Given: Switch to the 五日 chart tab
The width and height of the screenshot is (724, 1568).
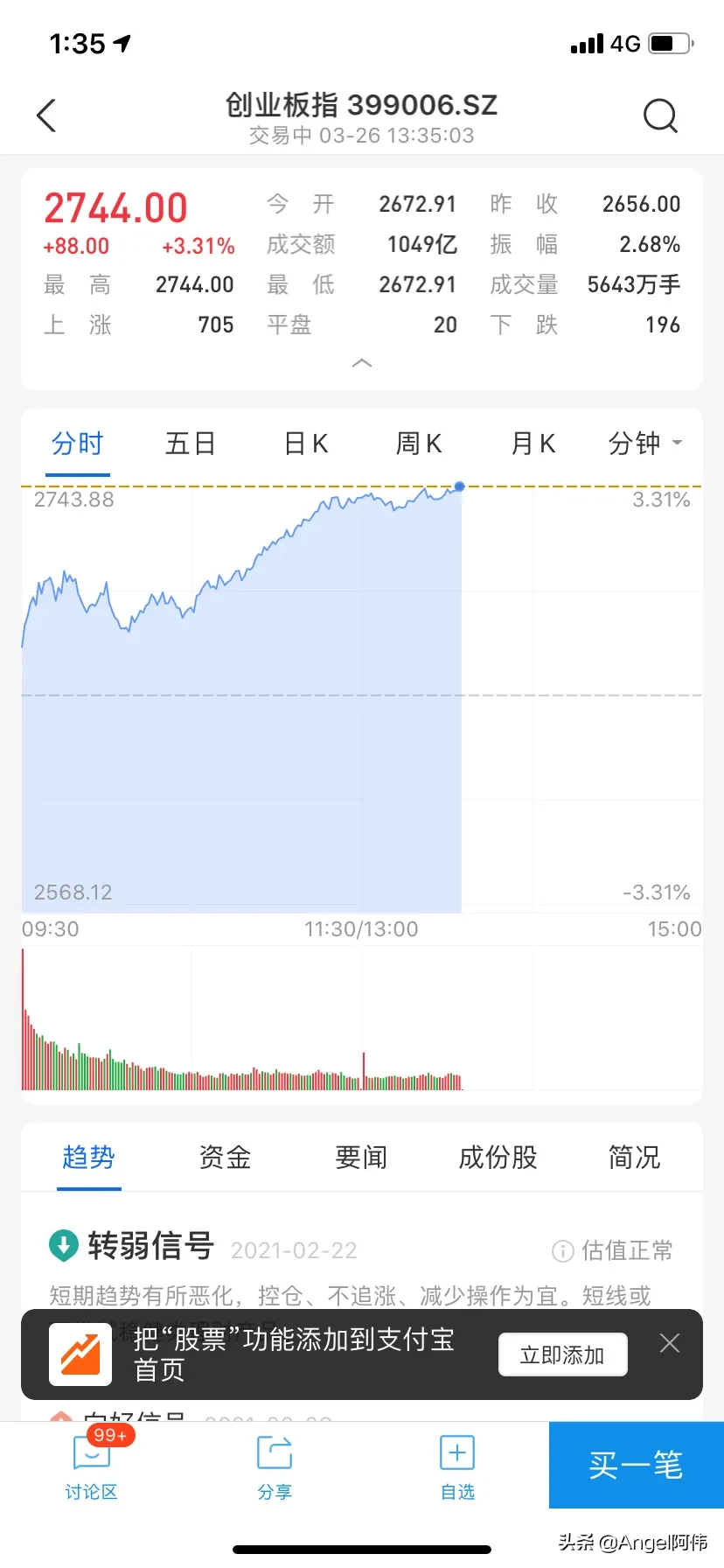Looking at the screenshot, I should (x=191, y=444).
